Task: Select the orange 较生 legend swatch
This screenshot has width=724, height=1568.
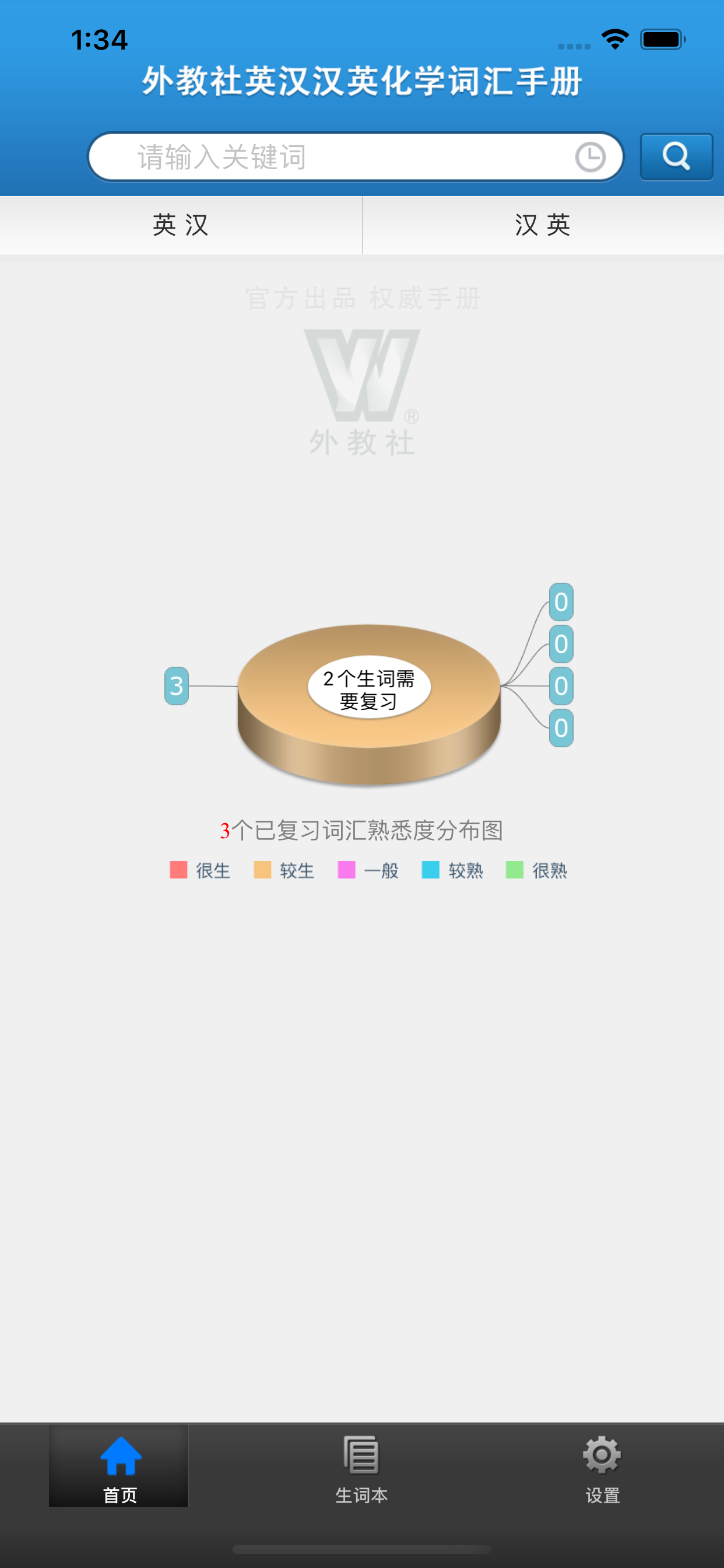Action: pos(263,870)
